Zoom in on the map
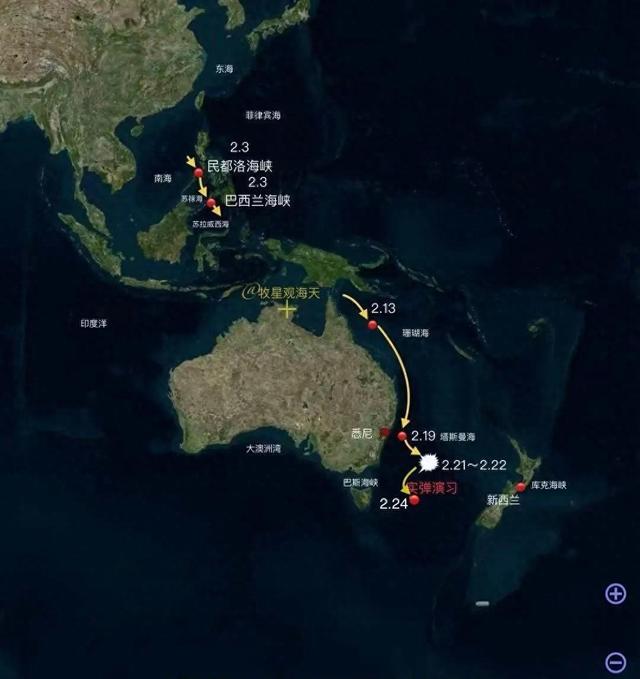640x679 pixels. 616,594
